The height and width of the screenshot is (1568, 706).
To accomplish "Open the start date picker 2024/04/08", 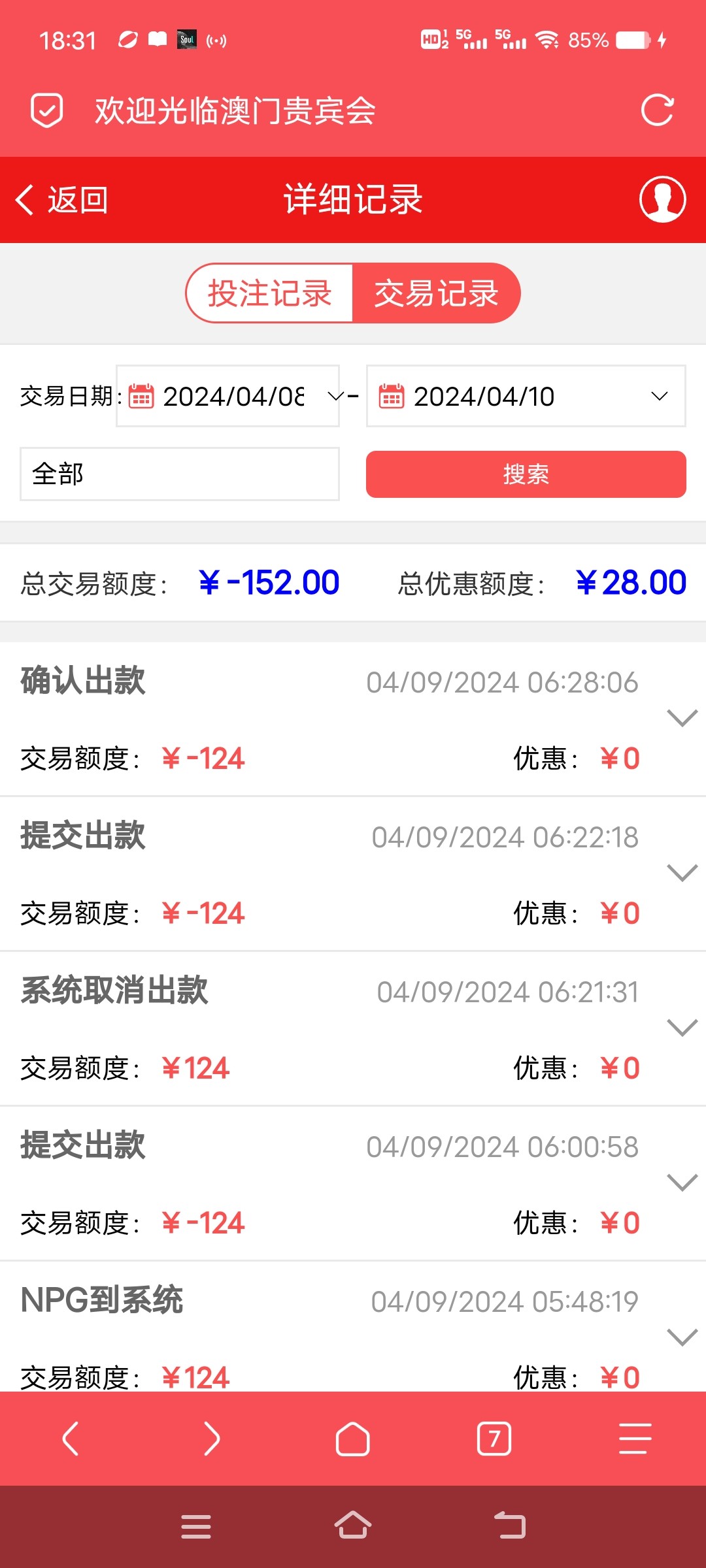I will click(x=227, y=397).
